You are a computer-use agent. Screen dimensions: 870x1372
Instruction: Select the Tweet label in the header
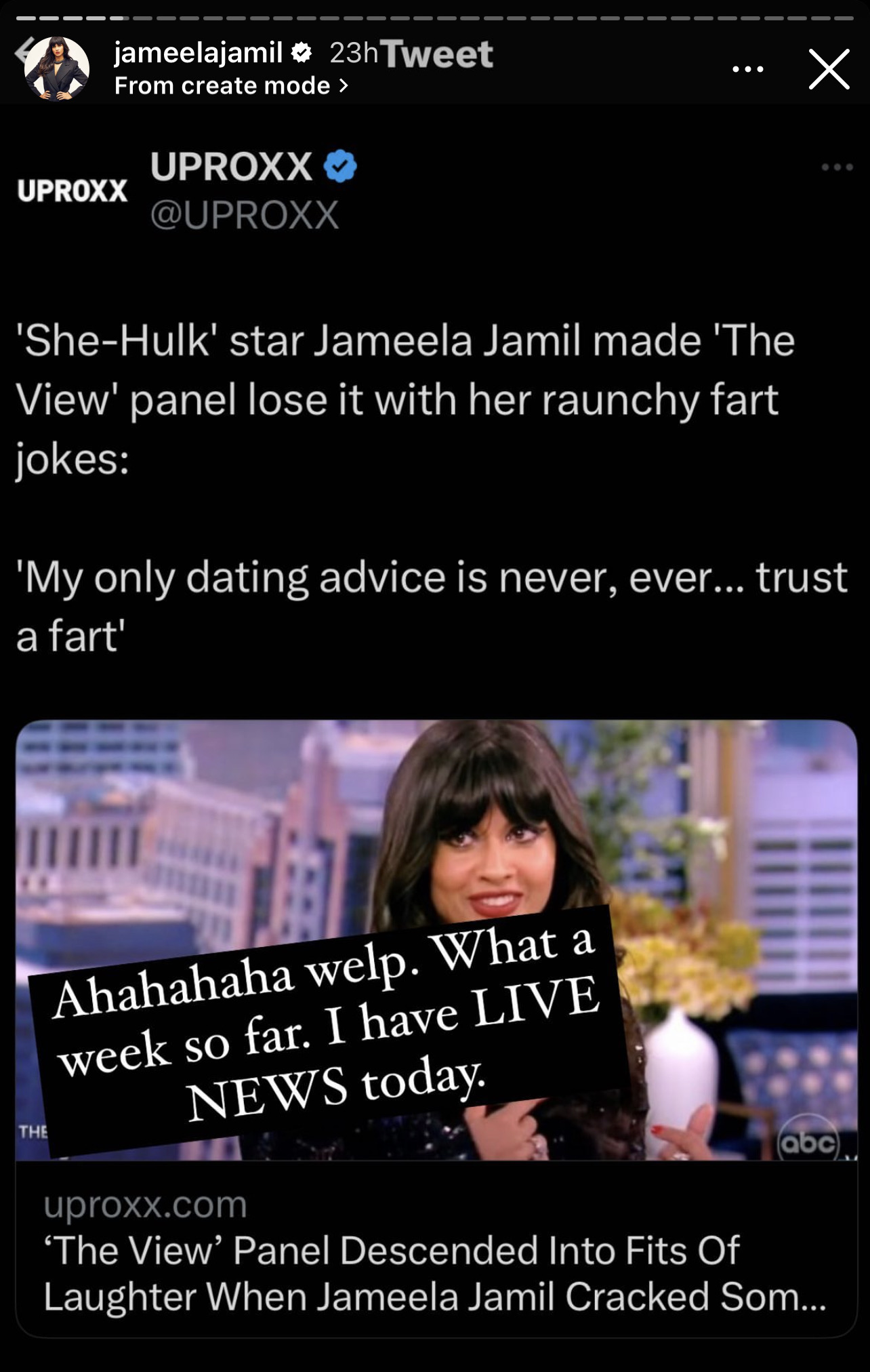(437, 53)
